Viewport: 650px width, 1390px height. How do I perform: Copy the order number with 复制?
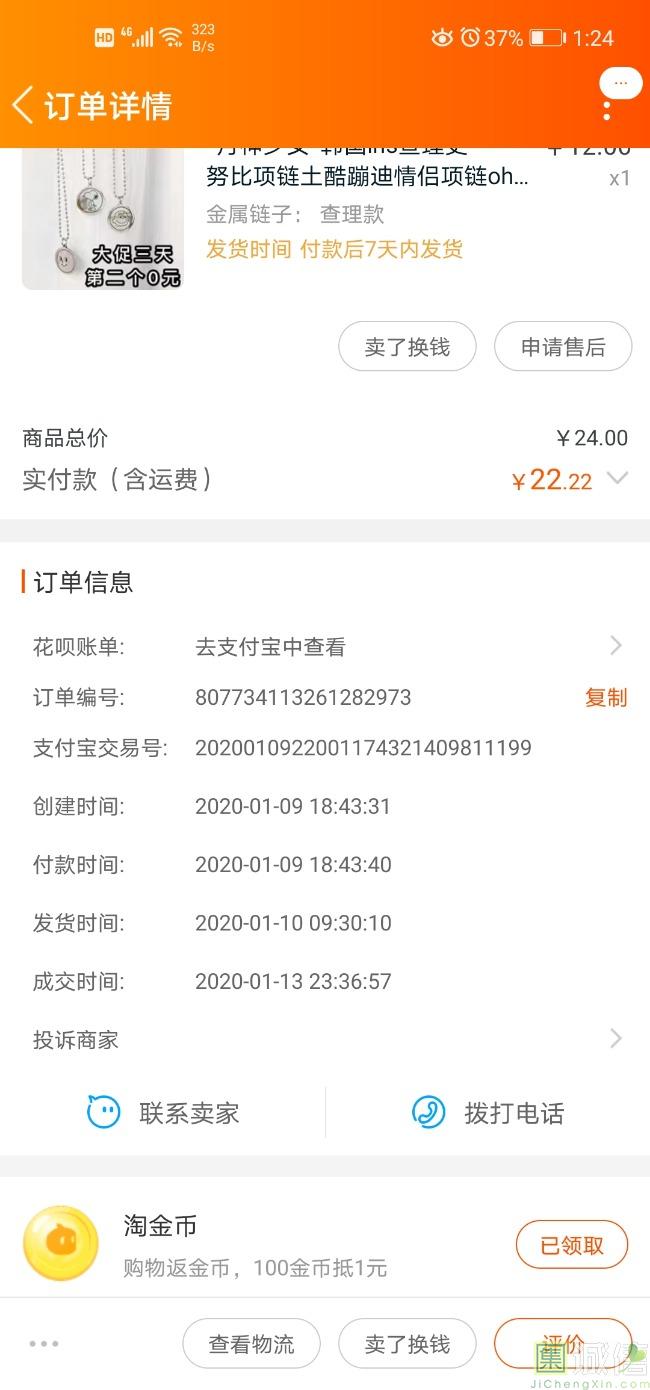606,697
